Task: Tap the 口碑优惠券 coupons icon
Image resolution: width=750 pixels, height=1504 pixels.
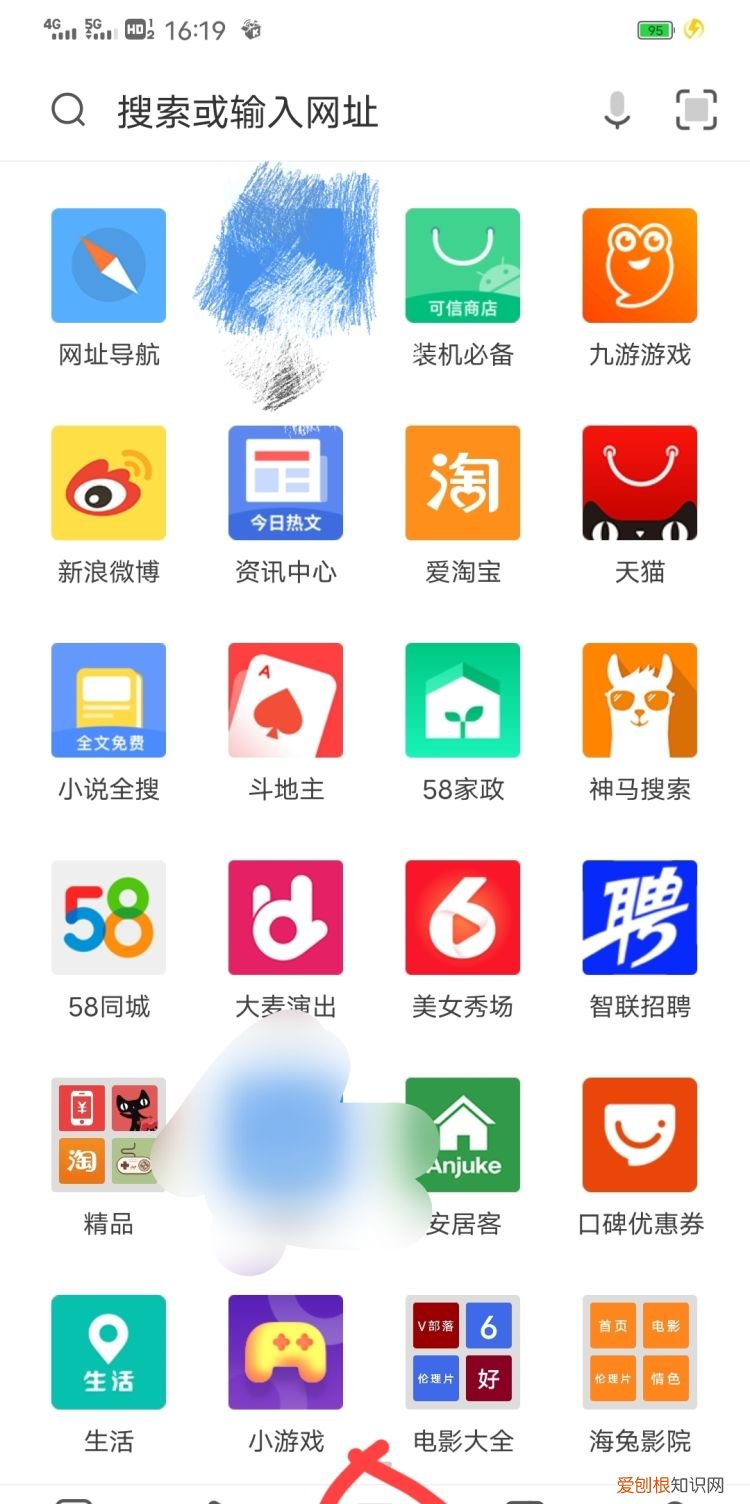Action: [x=638, y=1134]
